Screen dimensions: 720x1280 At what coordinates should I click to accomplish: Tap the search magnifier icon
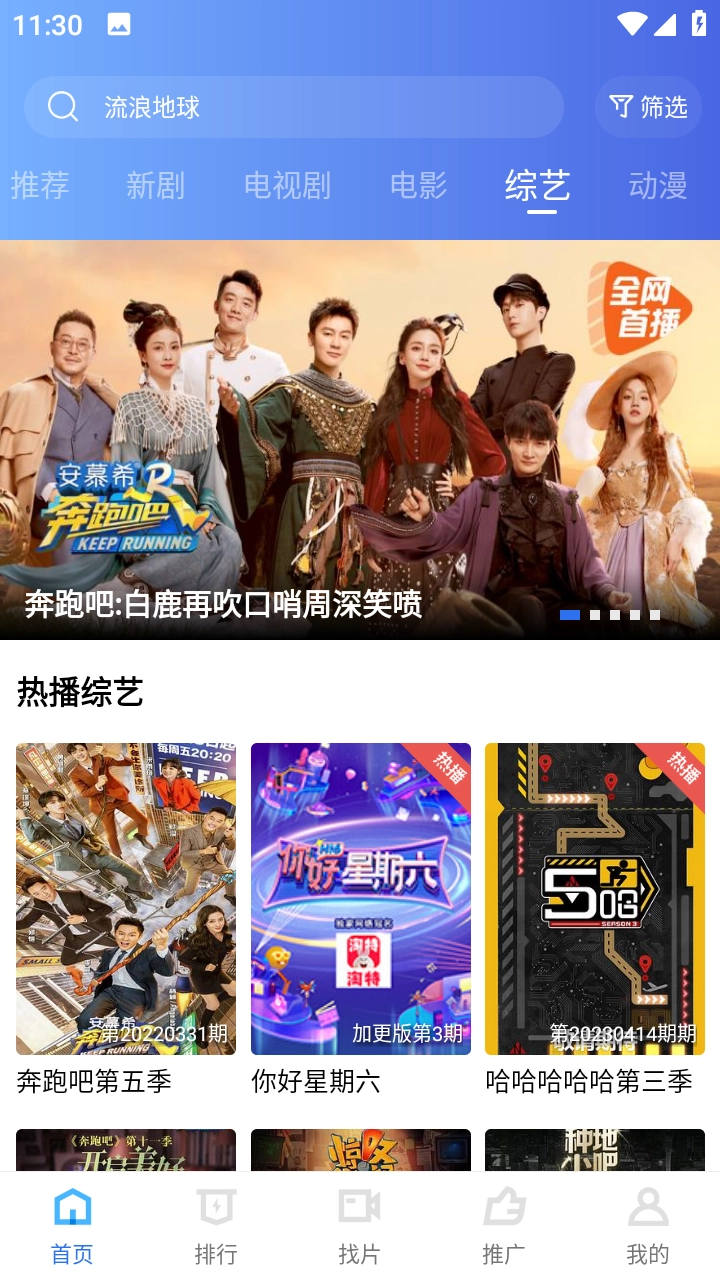pos(62,106)
